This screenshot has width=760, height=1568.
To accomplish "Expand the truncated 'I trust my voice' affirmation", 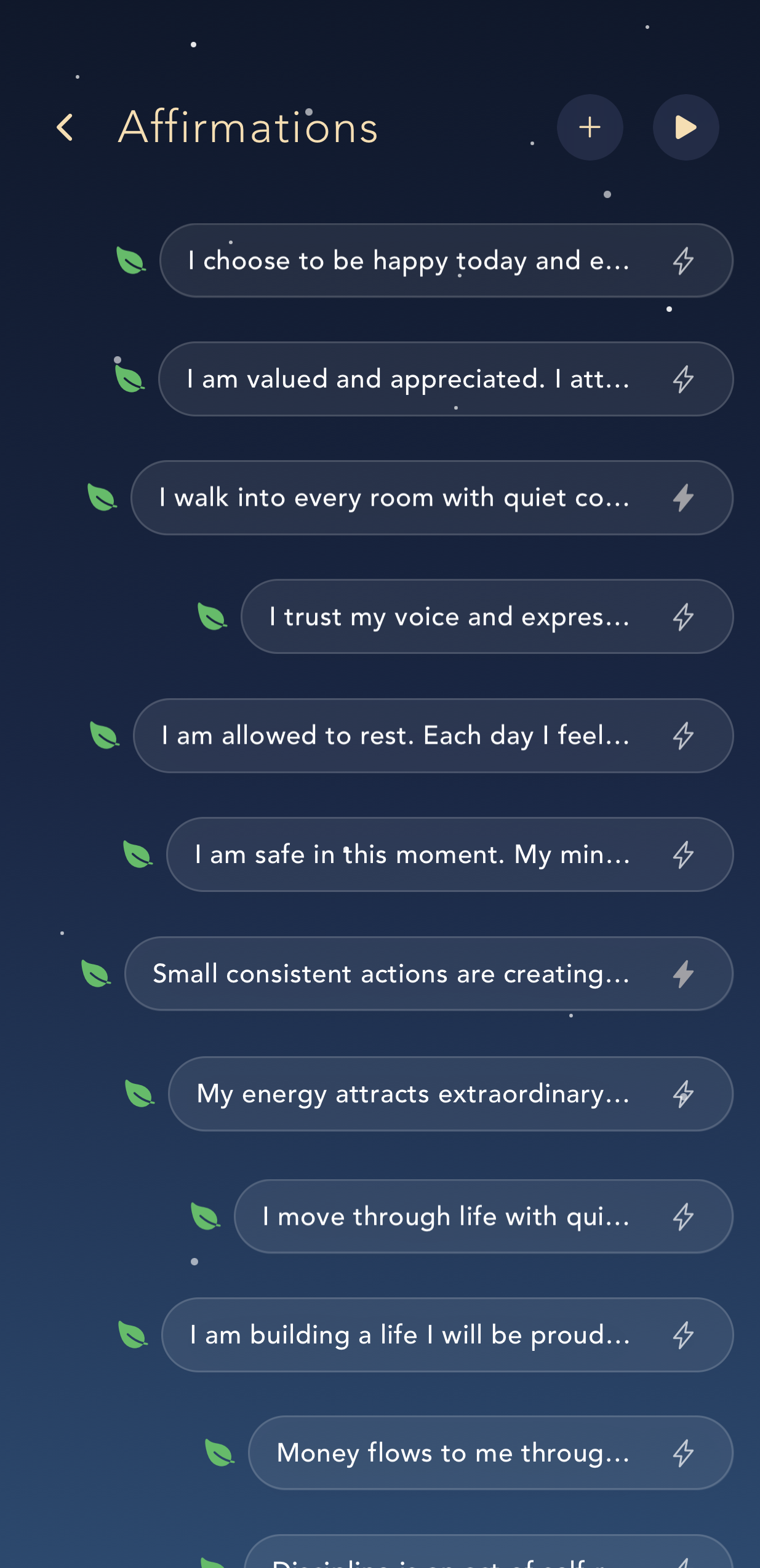I will pyautogui.click(x=449, y=616).
